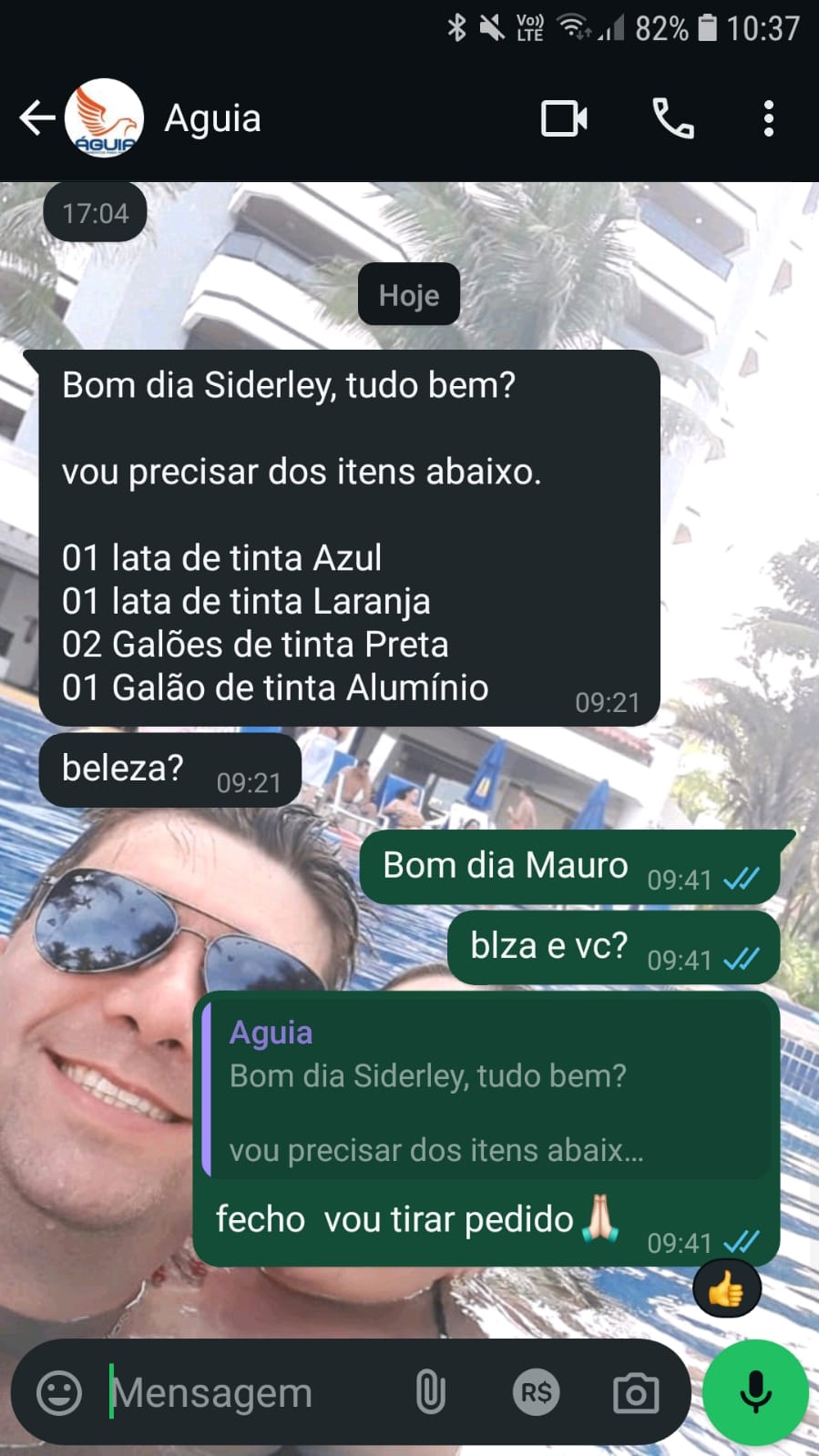Open the camera to take photo
The width and height of the screenshot is (819, 1456).
636,1392
